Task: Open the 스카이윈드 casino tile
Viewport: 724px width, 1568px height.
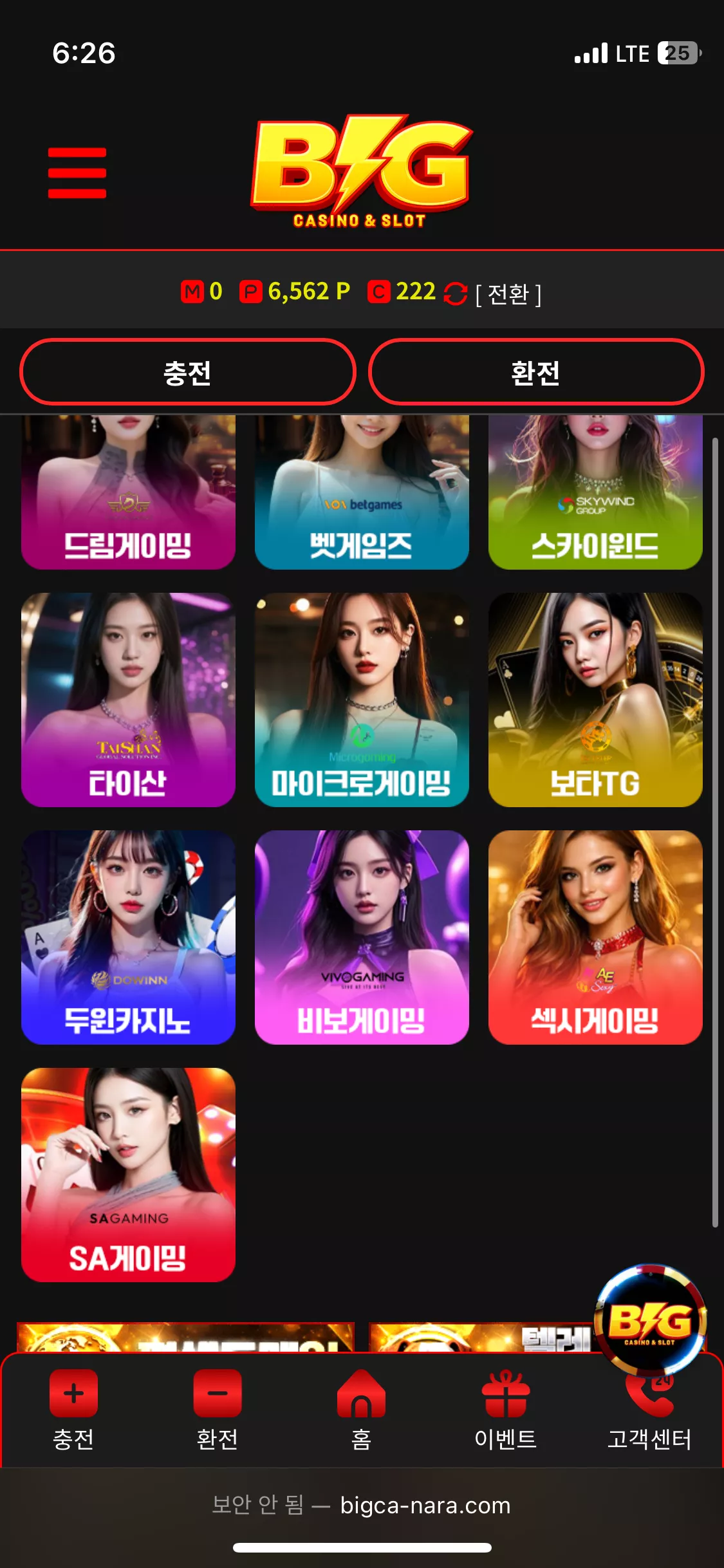Action: (595, 492)
